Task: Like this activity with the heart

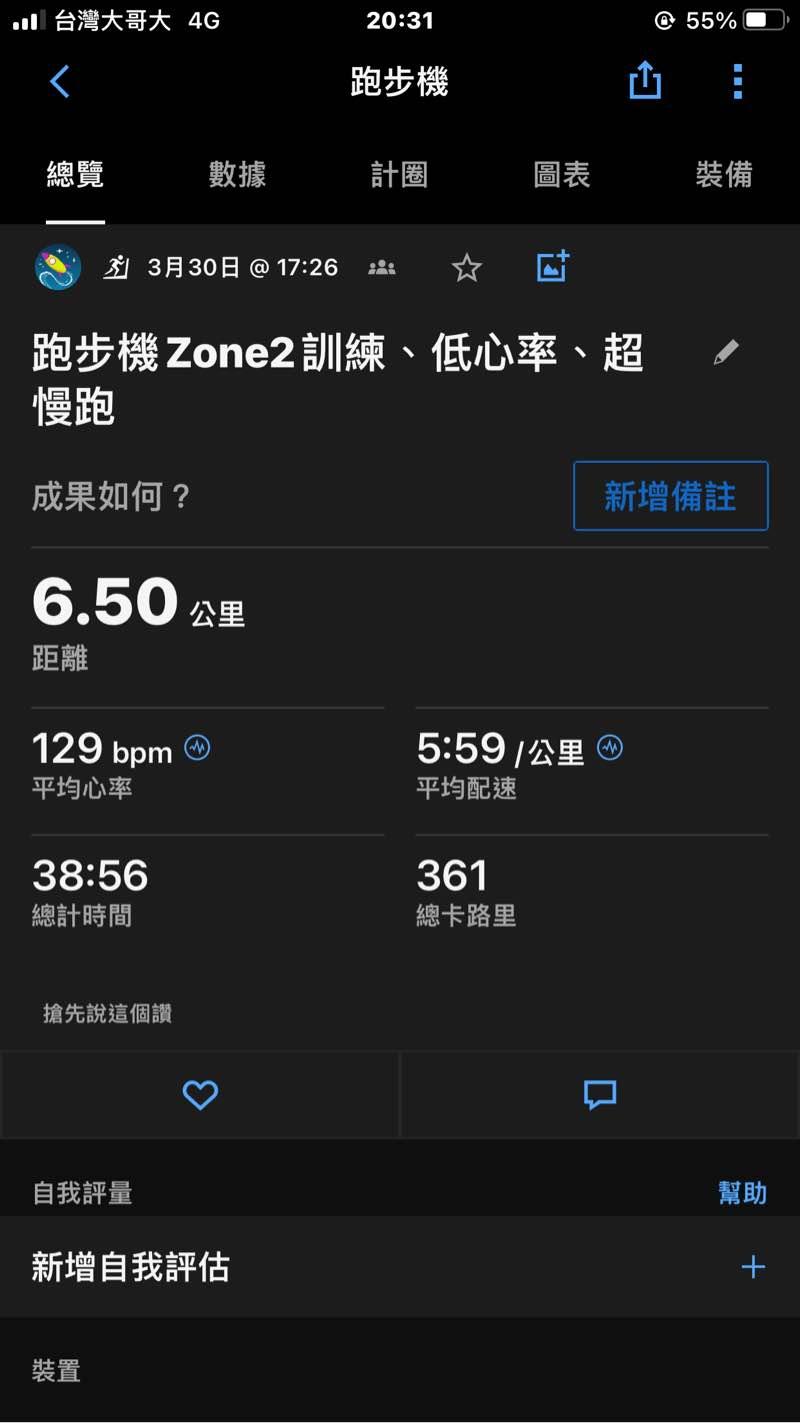Action: pos(200,1095)
